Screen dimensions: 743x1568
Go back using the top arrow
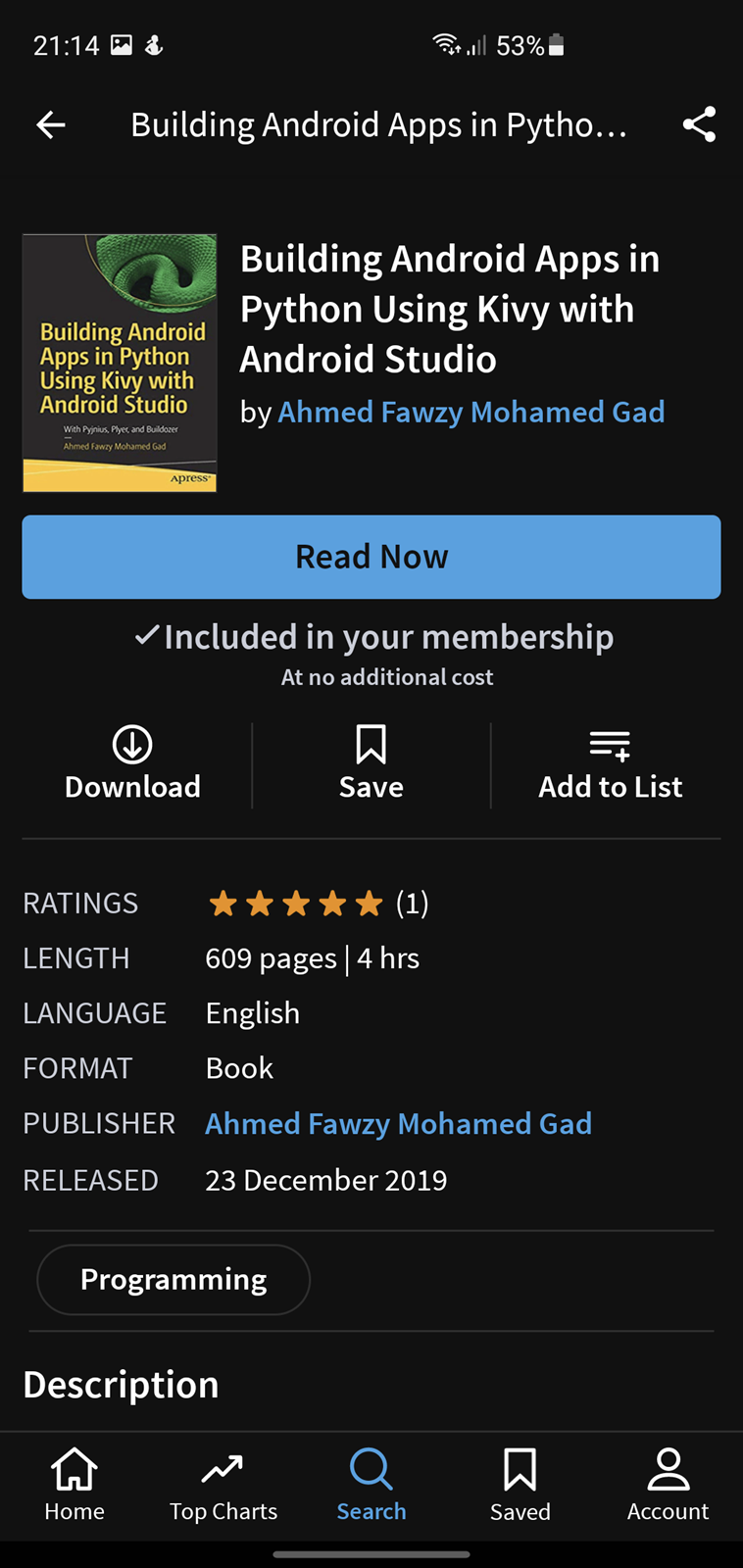click(x=51, y=124)
